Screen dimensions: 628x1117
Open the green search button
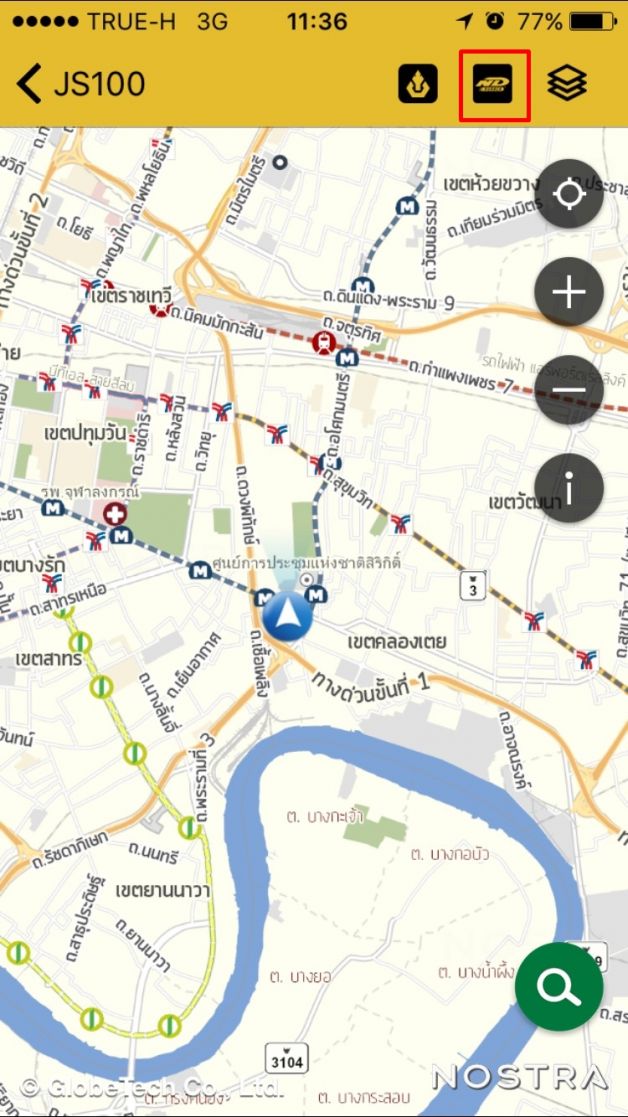click(x=559, y=987)
